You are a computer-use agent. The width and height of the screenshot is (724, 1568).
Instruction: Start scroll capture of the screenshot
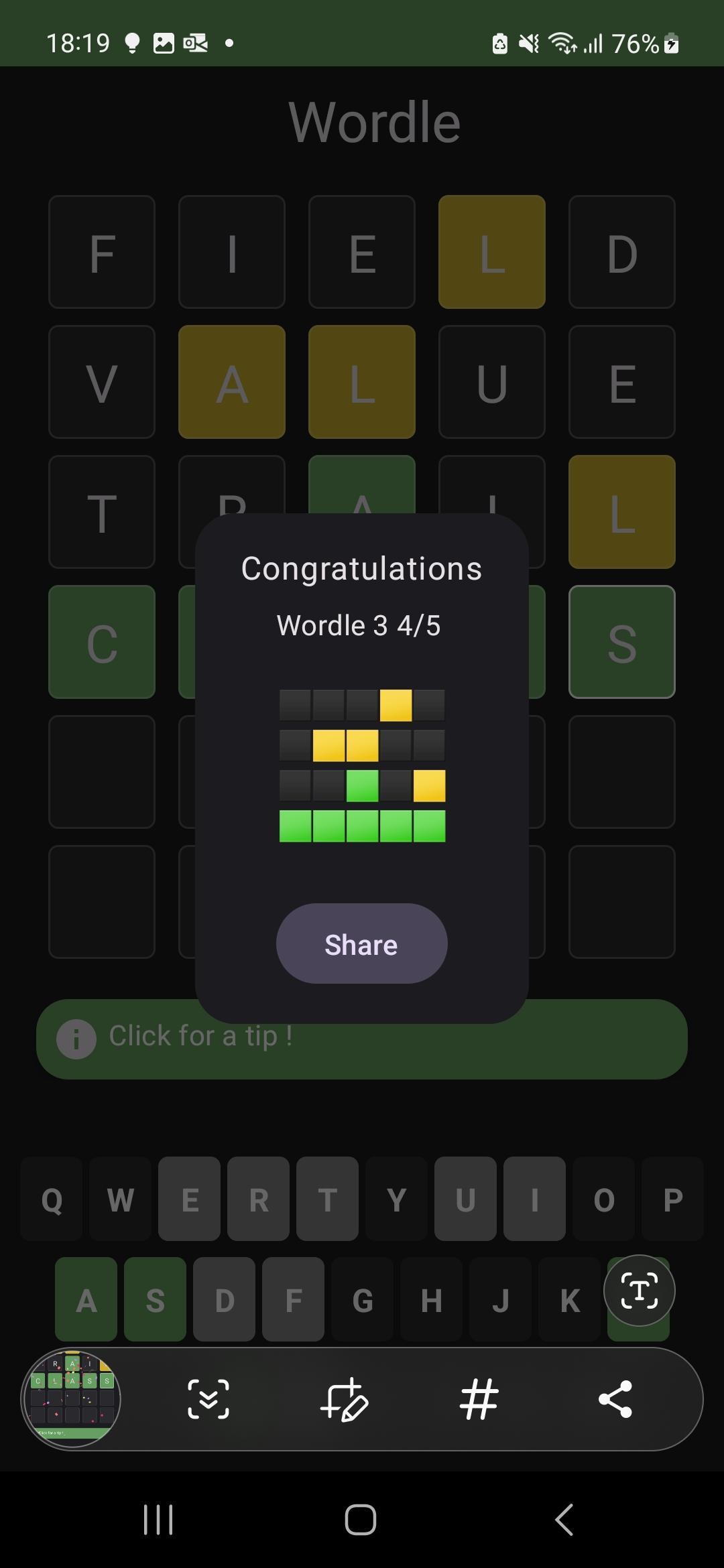click(208, 1399)
